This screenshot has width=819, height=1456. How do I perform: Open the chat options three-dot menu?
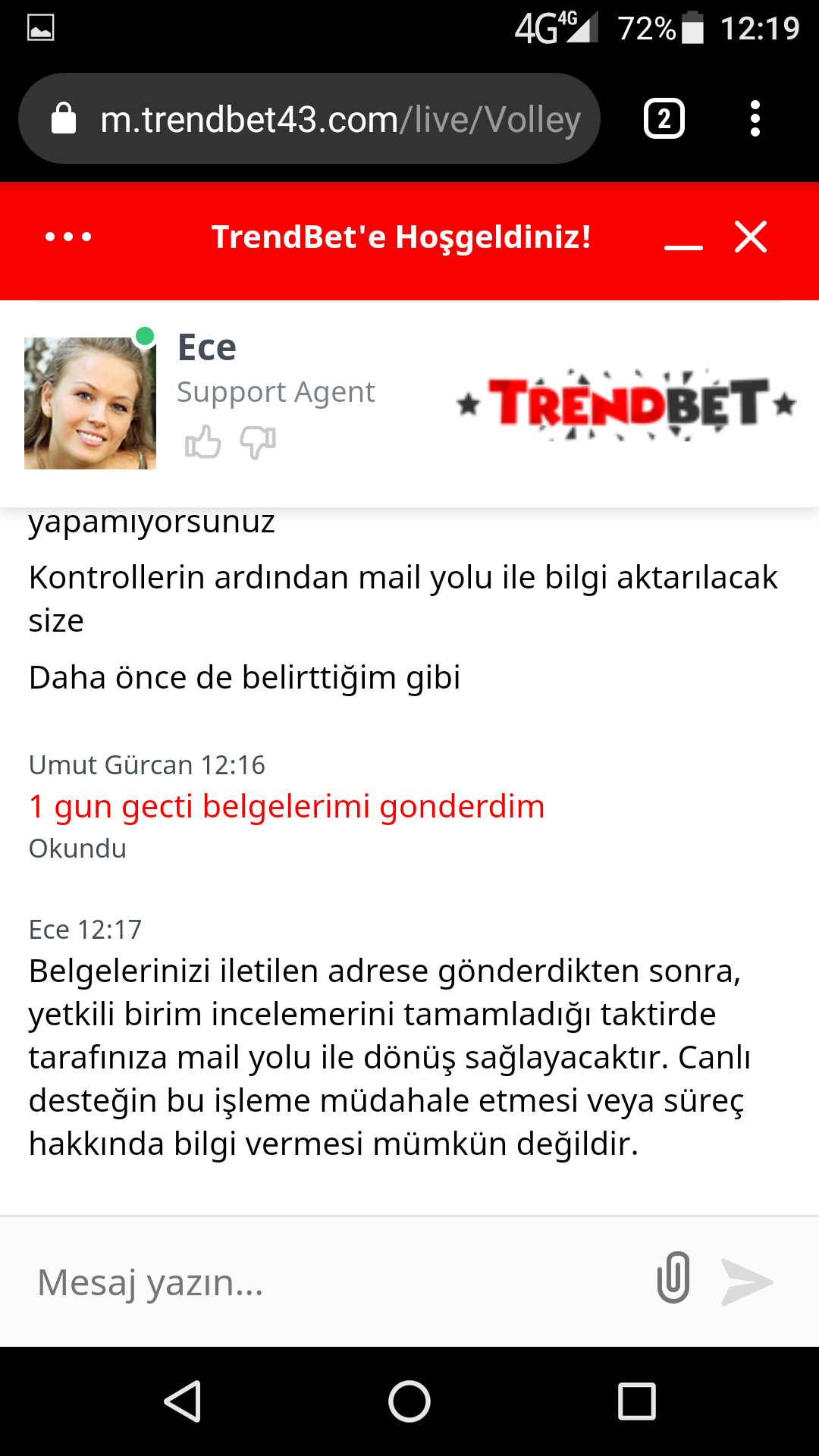pos(68,237)
